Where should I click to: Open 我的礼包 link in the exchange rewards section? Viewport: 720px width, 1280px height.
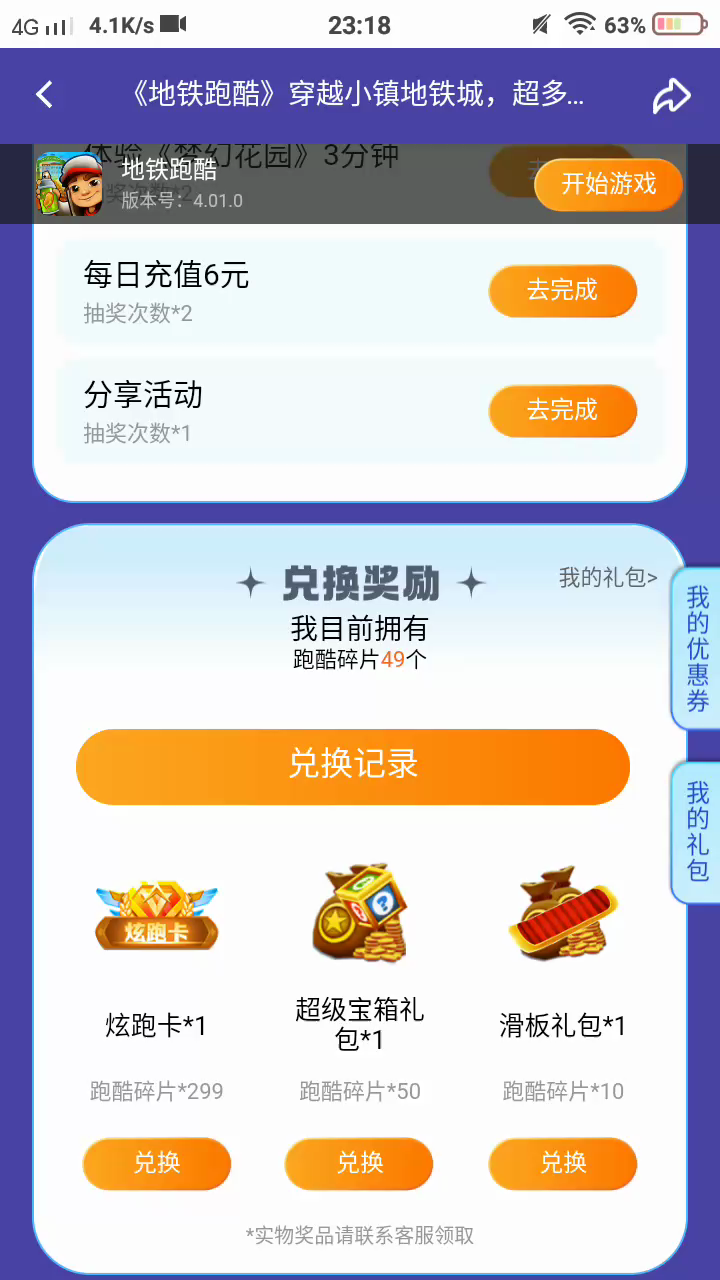tap(607, 577)
